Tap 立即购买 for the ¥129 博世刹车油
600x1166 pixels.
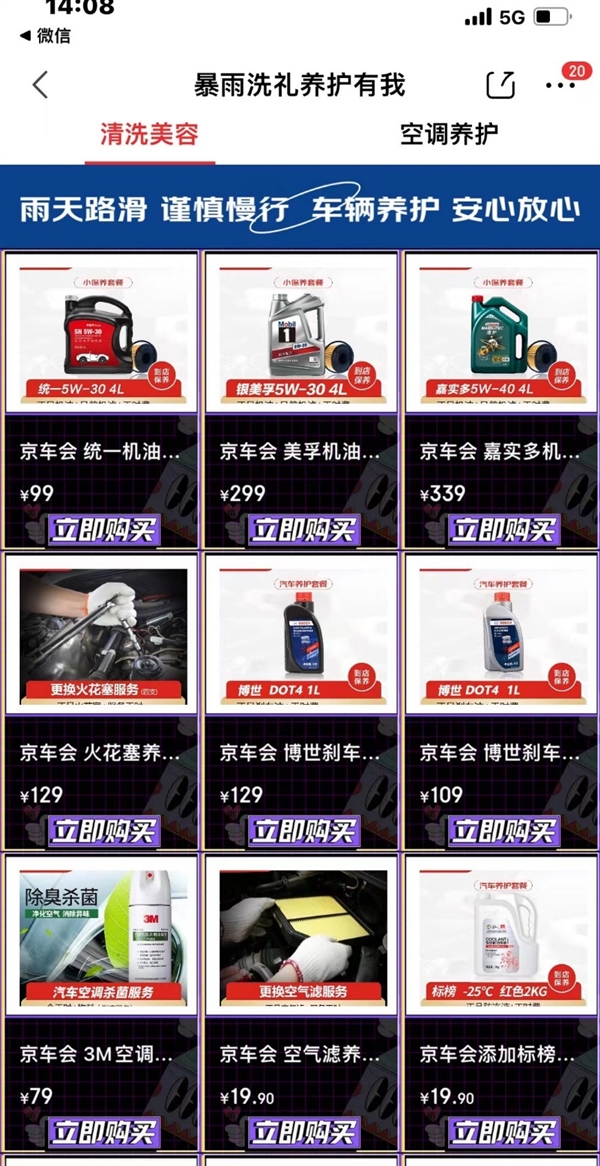pyautogui.click(x=303, y=831)
